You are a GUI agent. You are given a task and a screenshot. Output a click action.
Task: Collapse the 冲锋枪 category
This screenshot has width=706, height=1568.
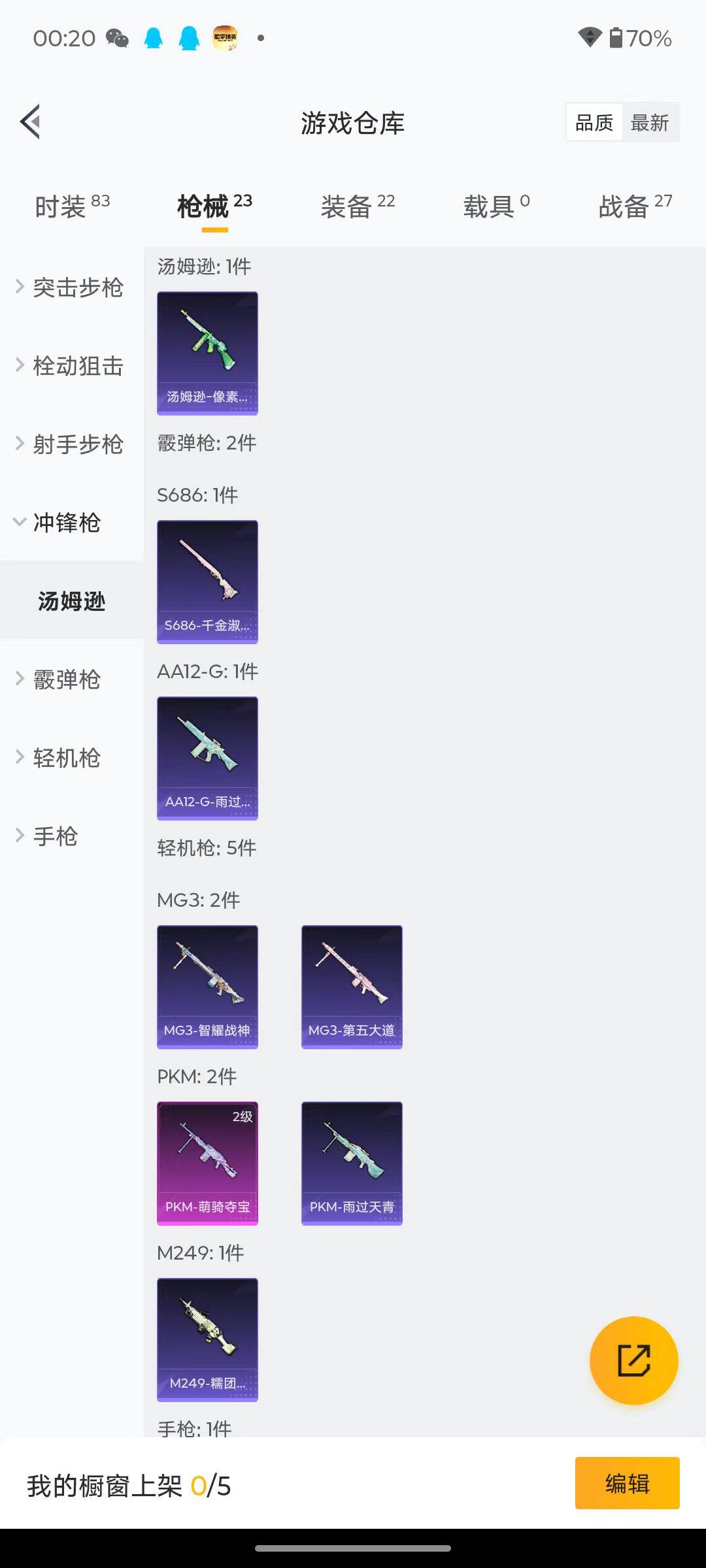[x=65, y=523]
